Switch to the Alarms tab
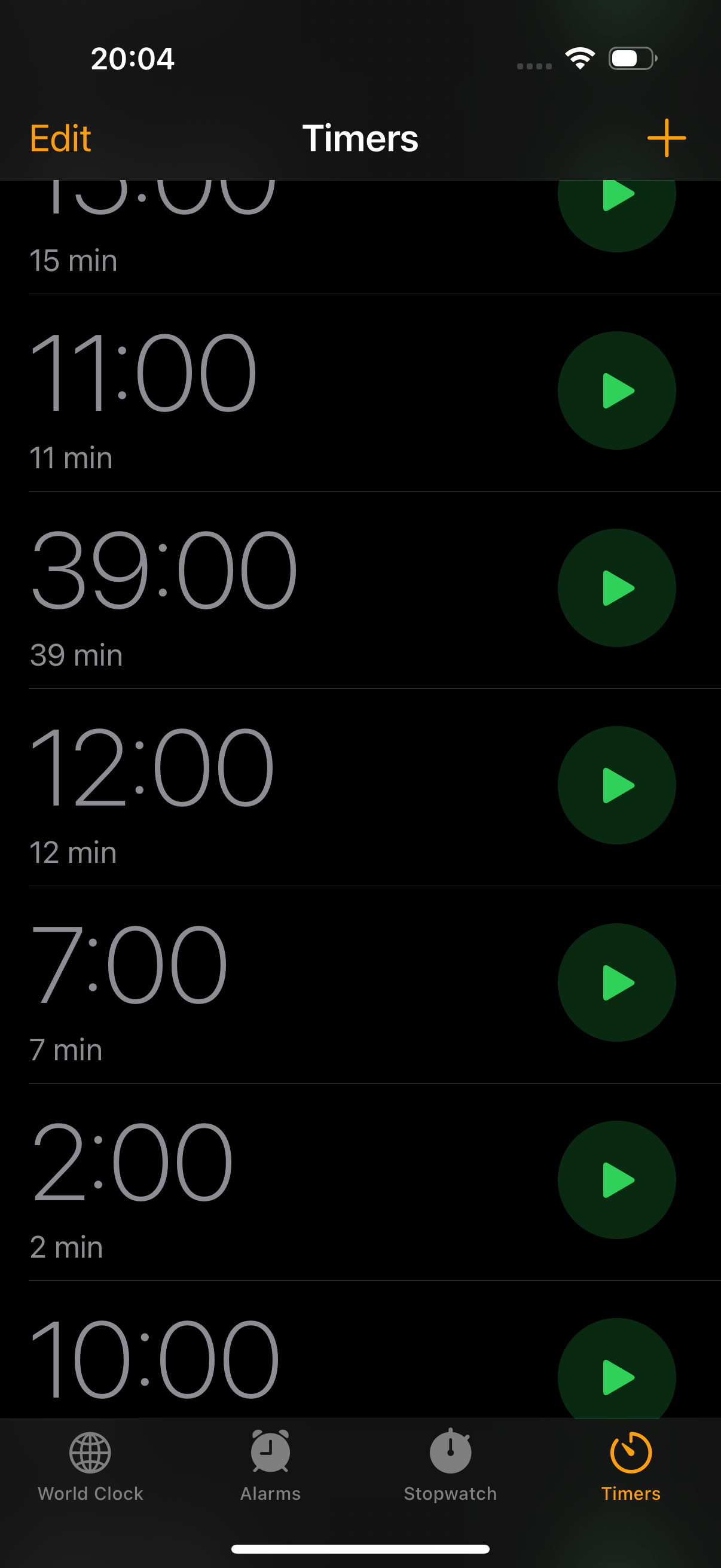Viewport: 721px width, 1568px height. click(x=270, y=1467)
